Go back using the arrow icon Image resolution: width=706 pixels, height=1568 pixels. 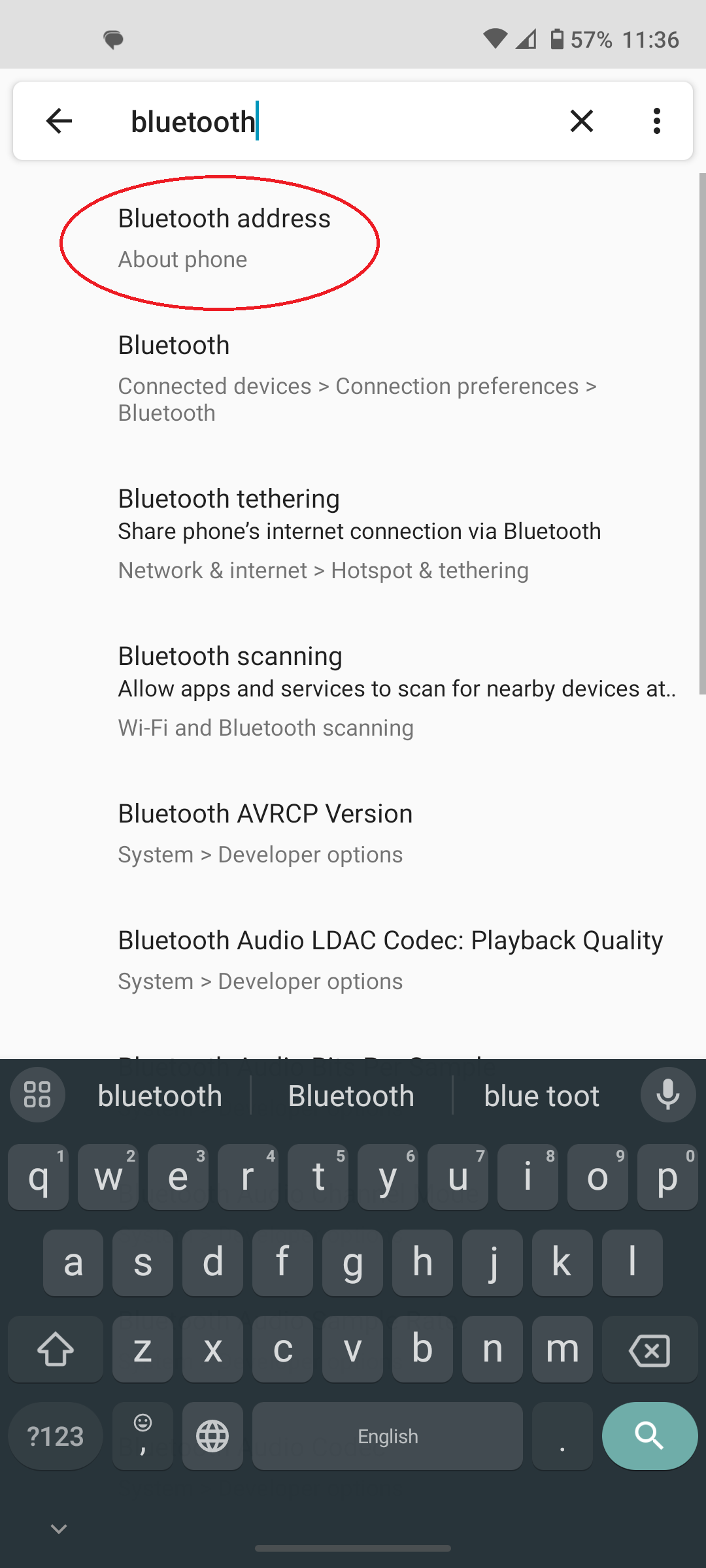click(59, 121)
